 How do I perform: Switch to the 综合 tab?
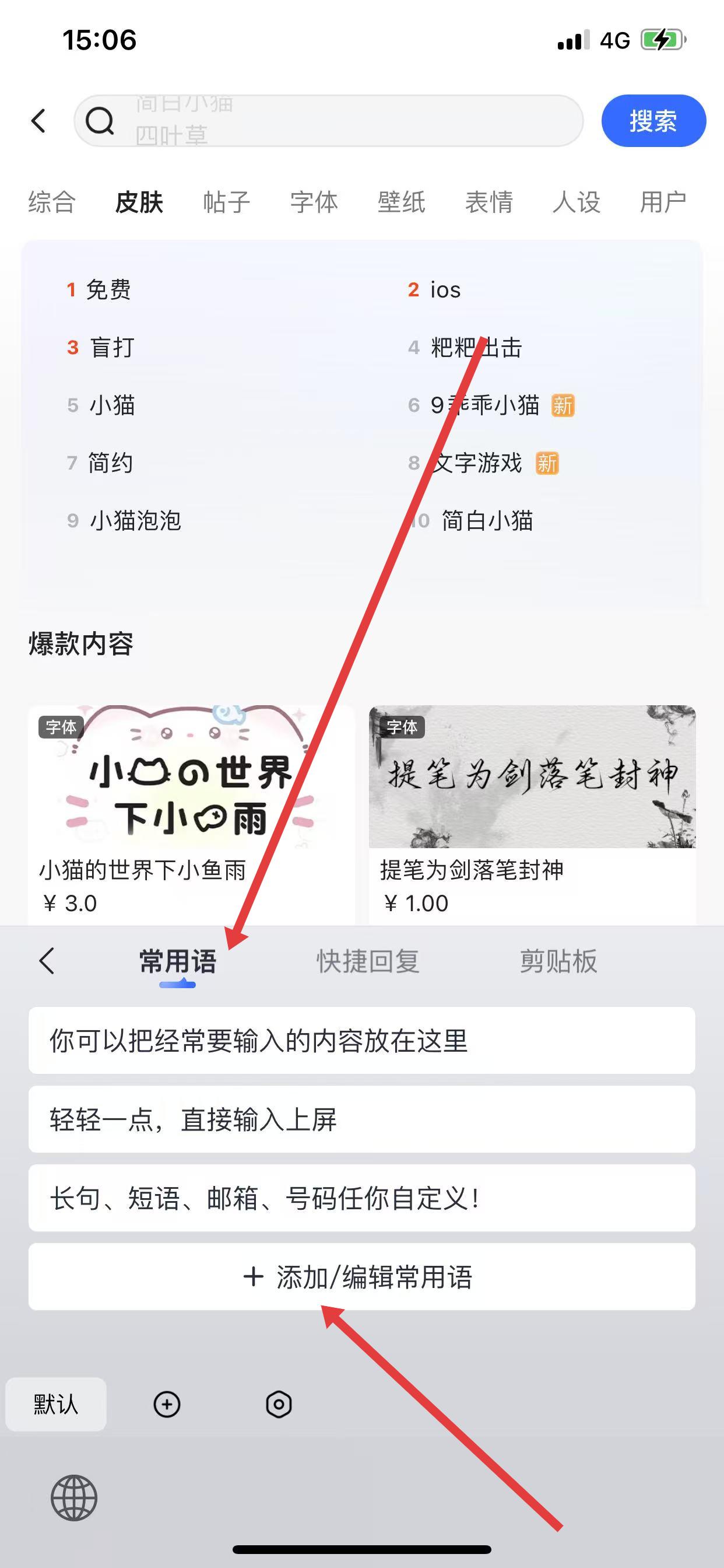click(x=52, y=202)
